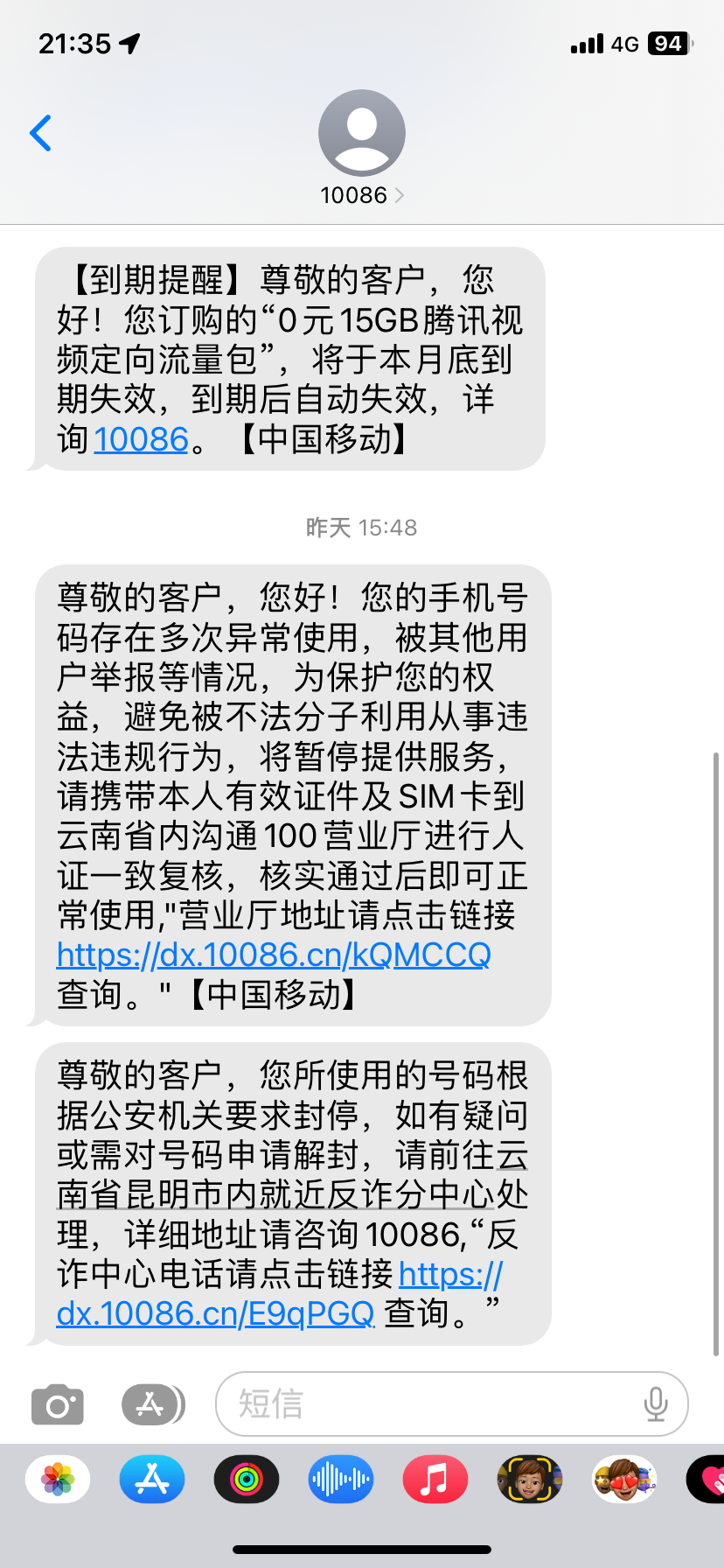Open link dx.10086.cn/E9qPGQ
Screen dimensions: 724x1568
215,1313
